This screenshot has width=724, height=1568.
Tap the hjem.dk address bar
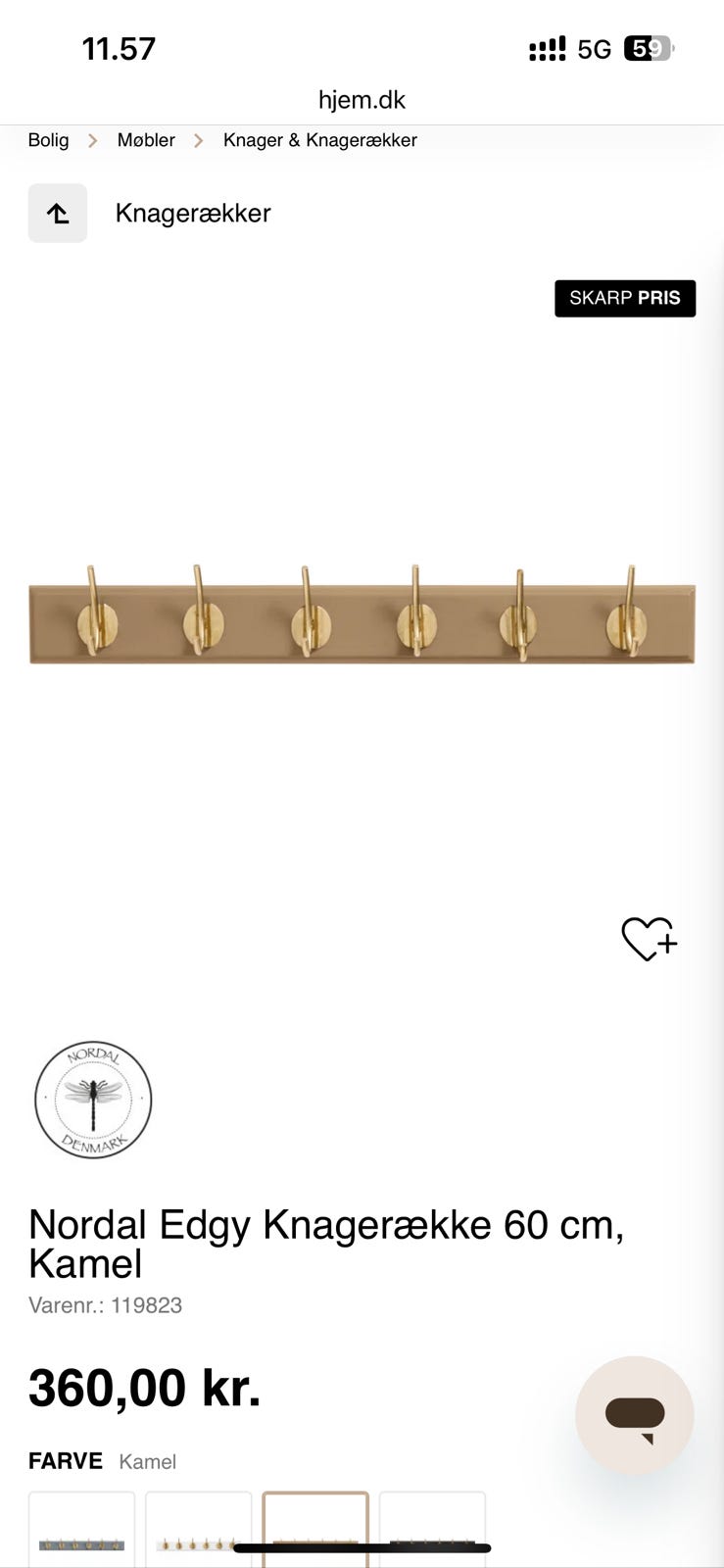coord(362,100)
